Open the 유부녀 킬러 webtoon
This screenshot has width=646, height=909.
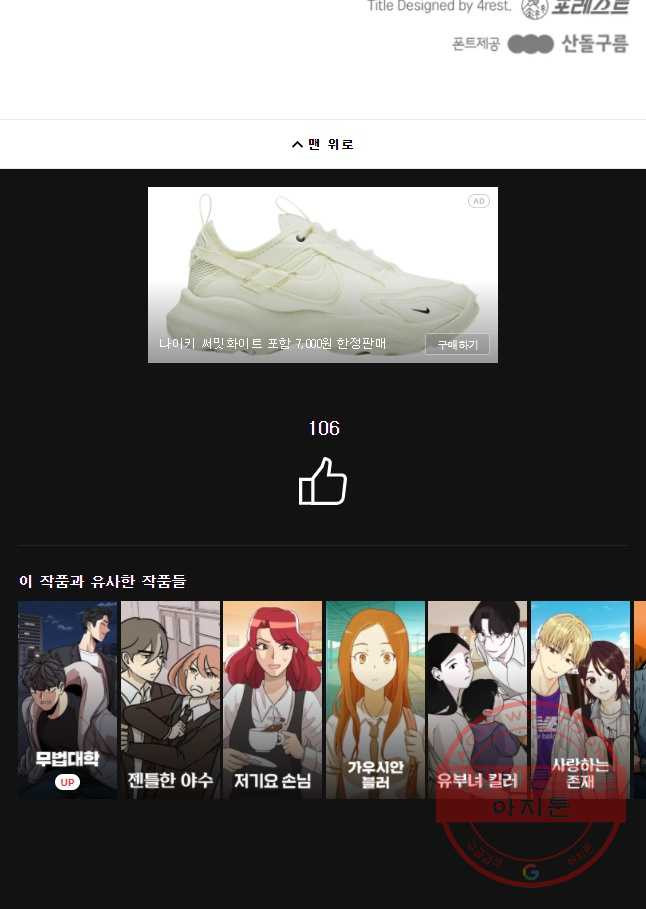pyautogui.click(x=477, y=699)
